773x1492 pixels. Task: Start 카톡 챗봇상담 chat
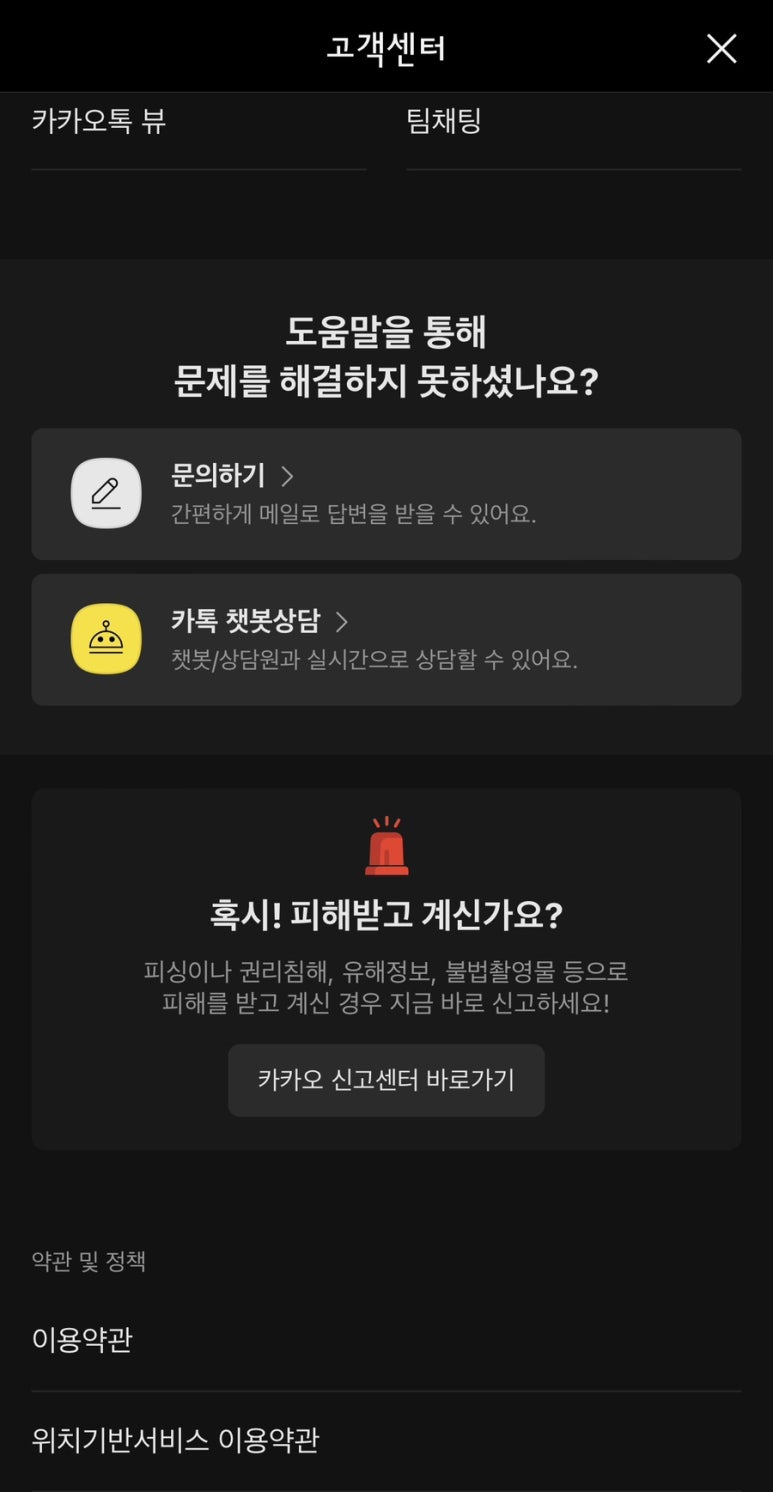point(385,639)
